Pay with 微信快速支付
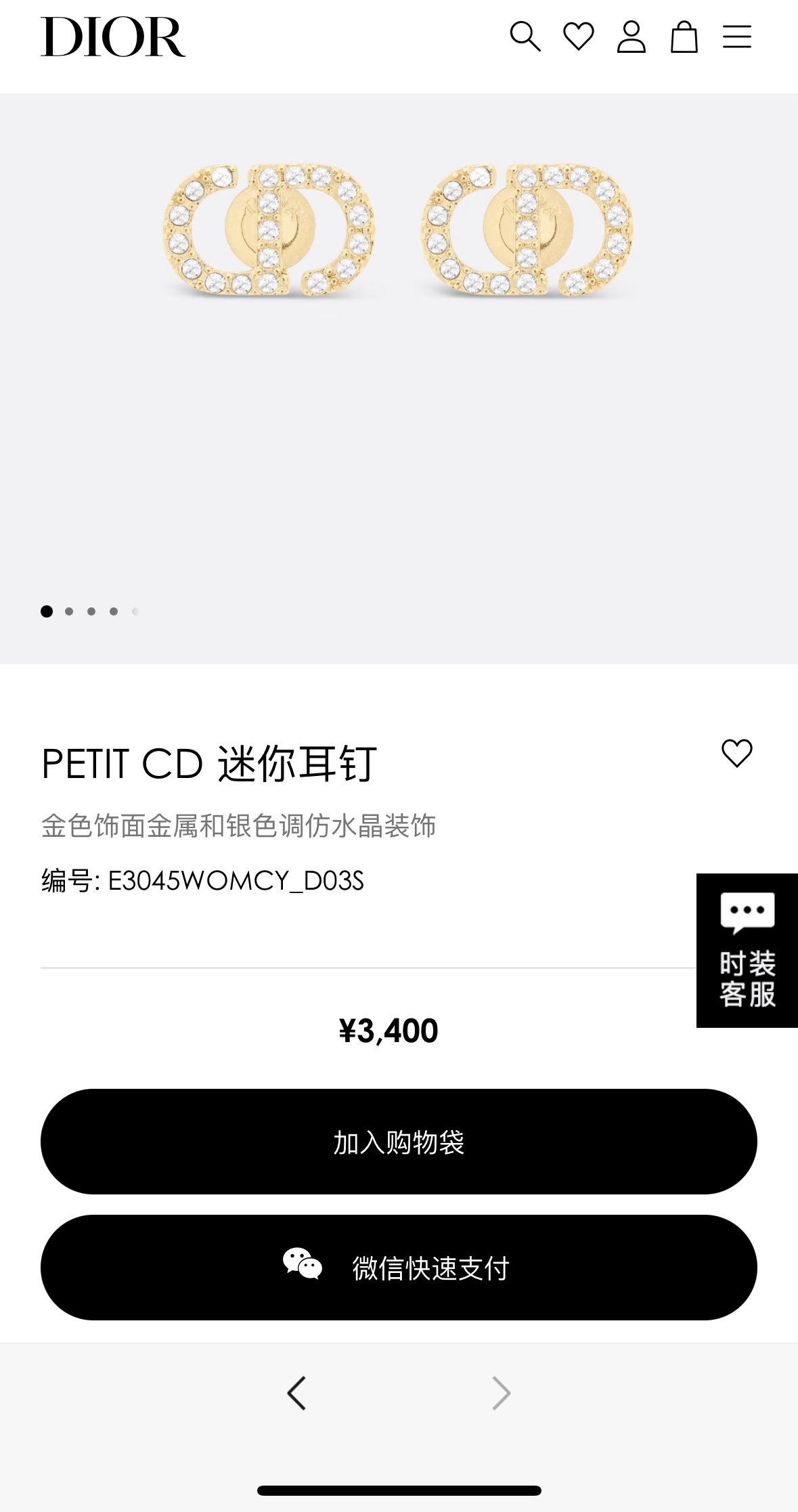This screenshot has height=1512, width=798. pyautogui.click(x=399, y=1268)
